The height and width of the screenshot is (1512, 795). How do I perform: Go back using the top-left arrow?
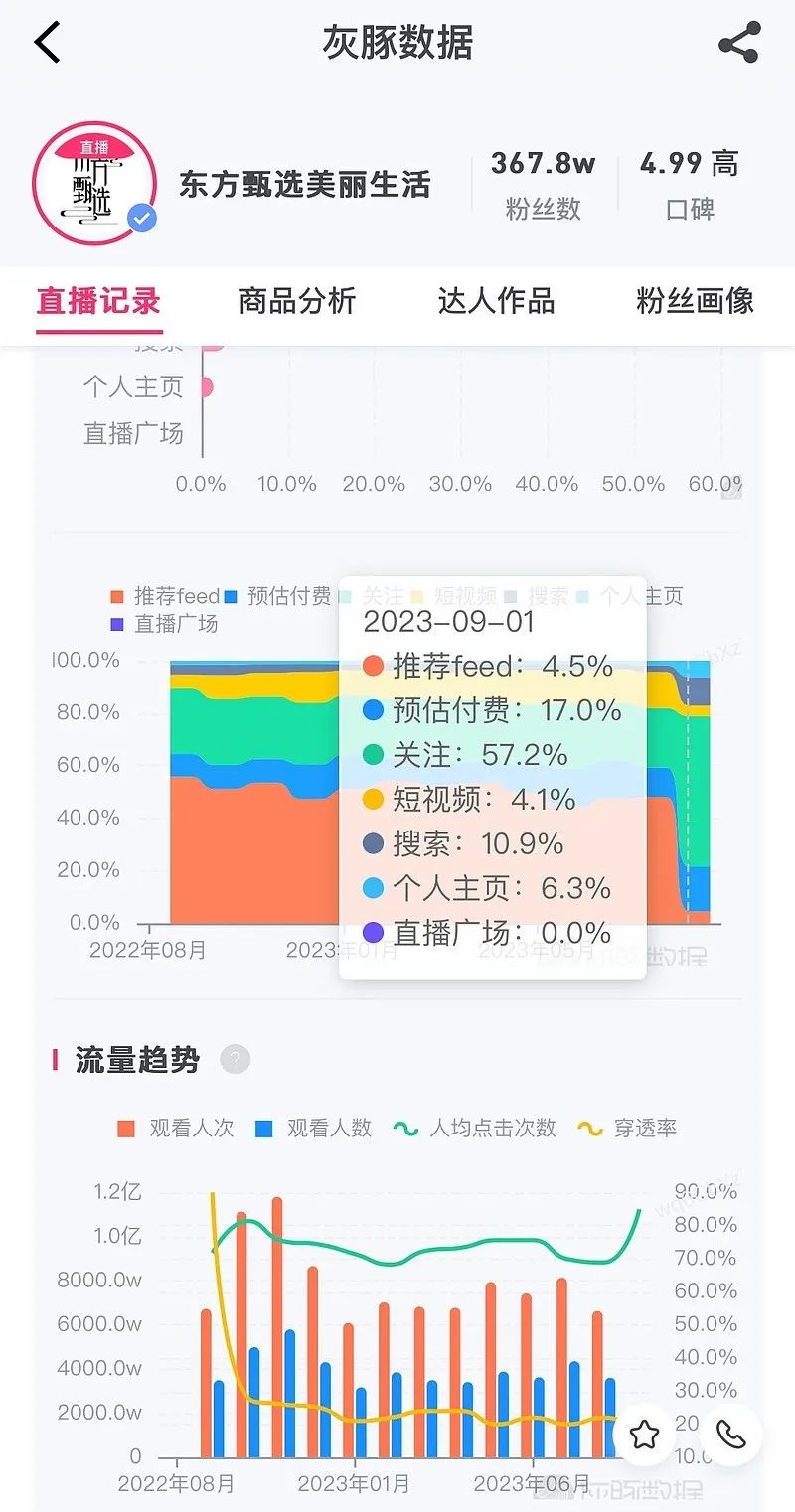(x=47, y=43)
